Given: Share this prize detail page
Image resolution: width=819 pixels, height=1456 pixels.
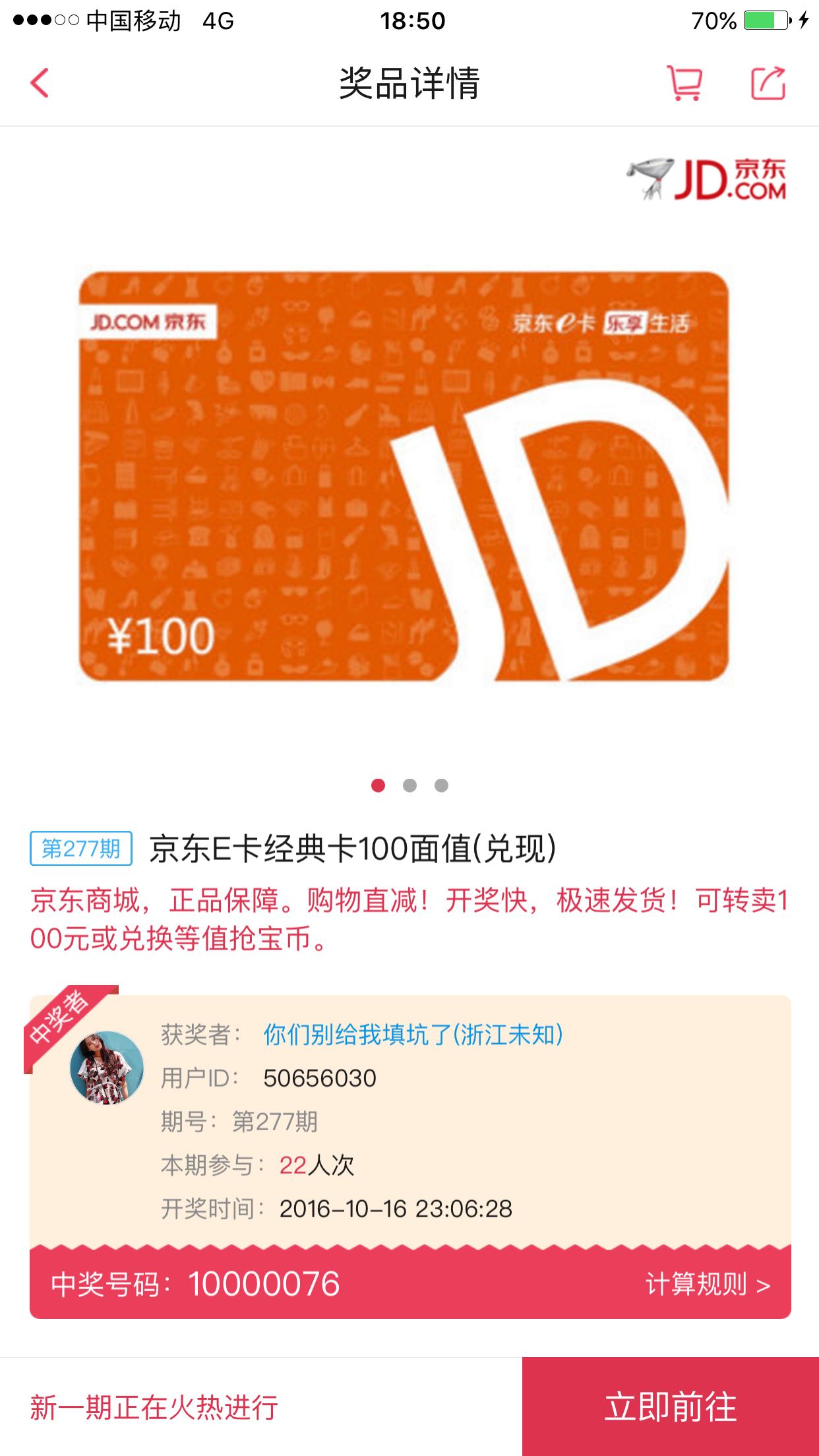Looking at the screenshot, I should (x=768, y=83).
